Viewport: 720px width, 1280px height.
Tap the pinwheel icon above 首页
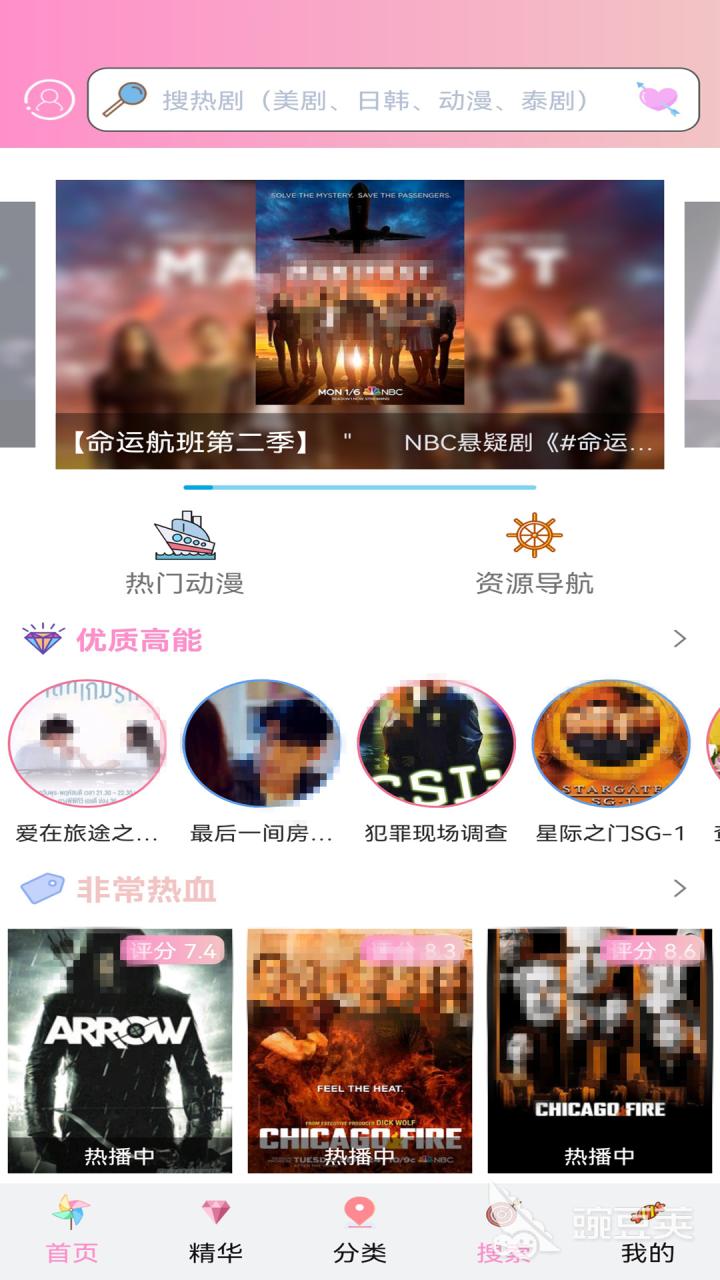click(68, 1213)
